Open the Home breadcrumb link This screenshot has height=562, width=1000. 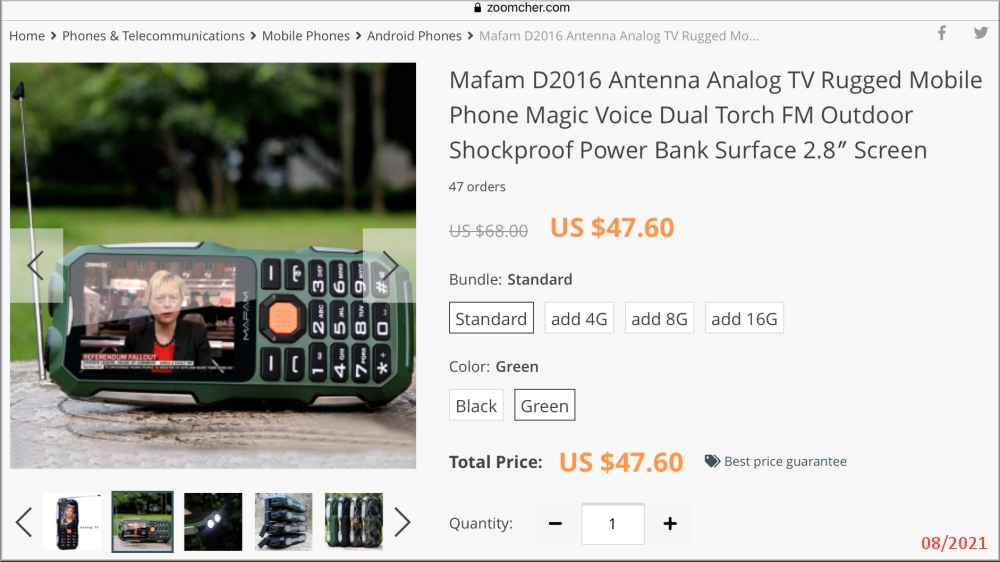coord(27,36)
